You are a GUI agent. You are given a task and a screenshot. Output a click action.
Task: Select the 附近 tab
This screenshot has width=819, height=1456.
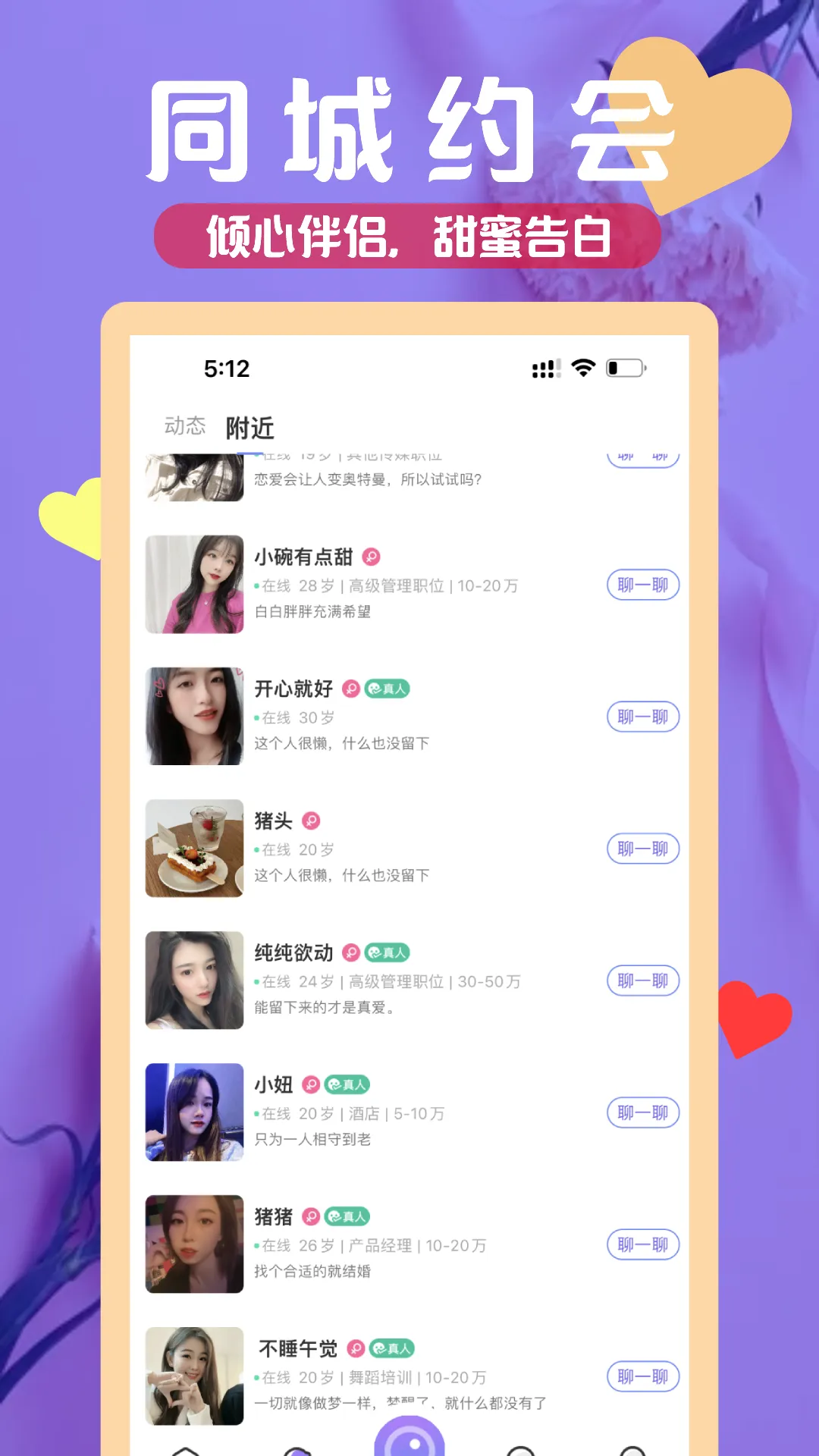tap(250, 426)
